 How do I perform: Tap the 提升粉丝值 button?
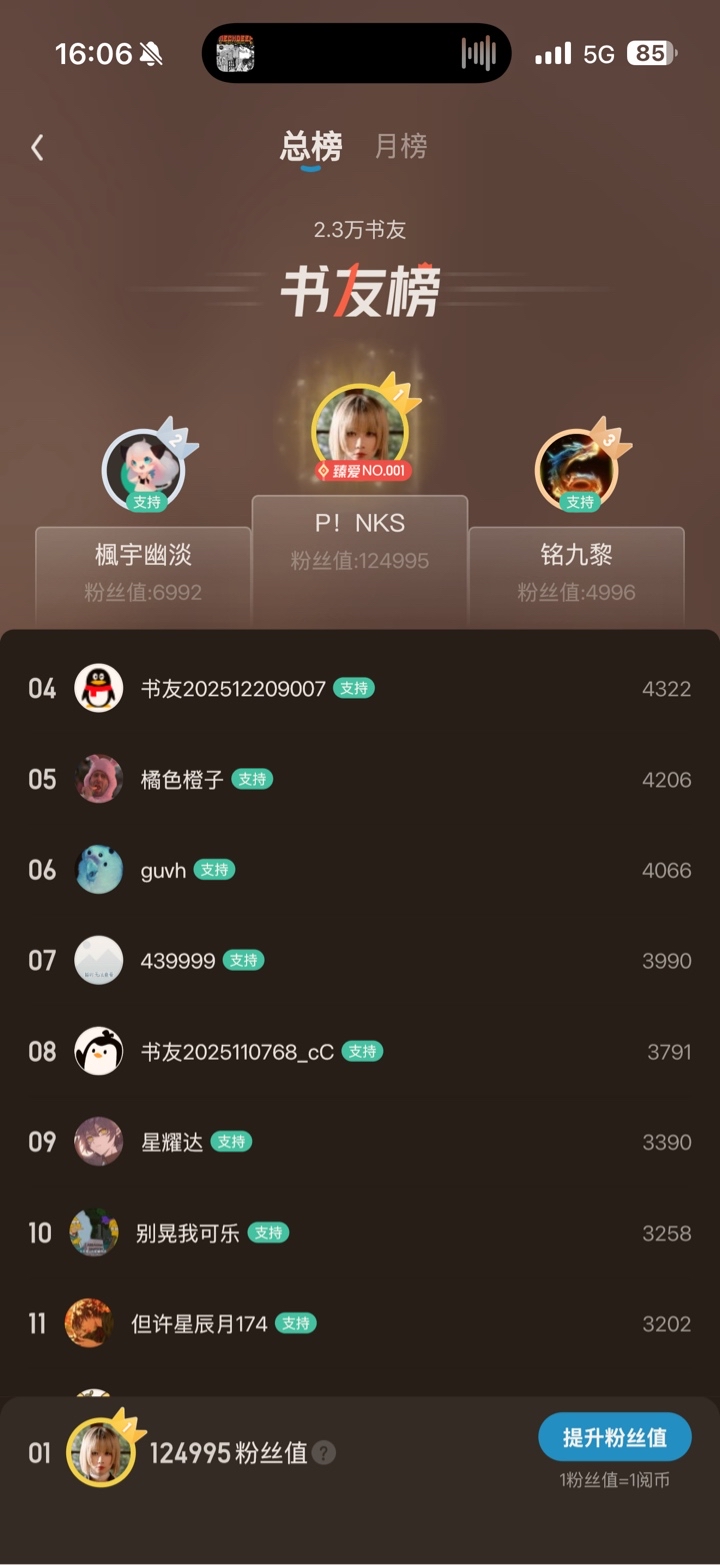pyautogui.click(x=614, y=1437)
